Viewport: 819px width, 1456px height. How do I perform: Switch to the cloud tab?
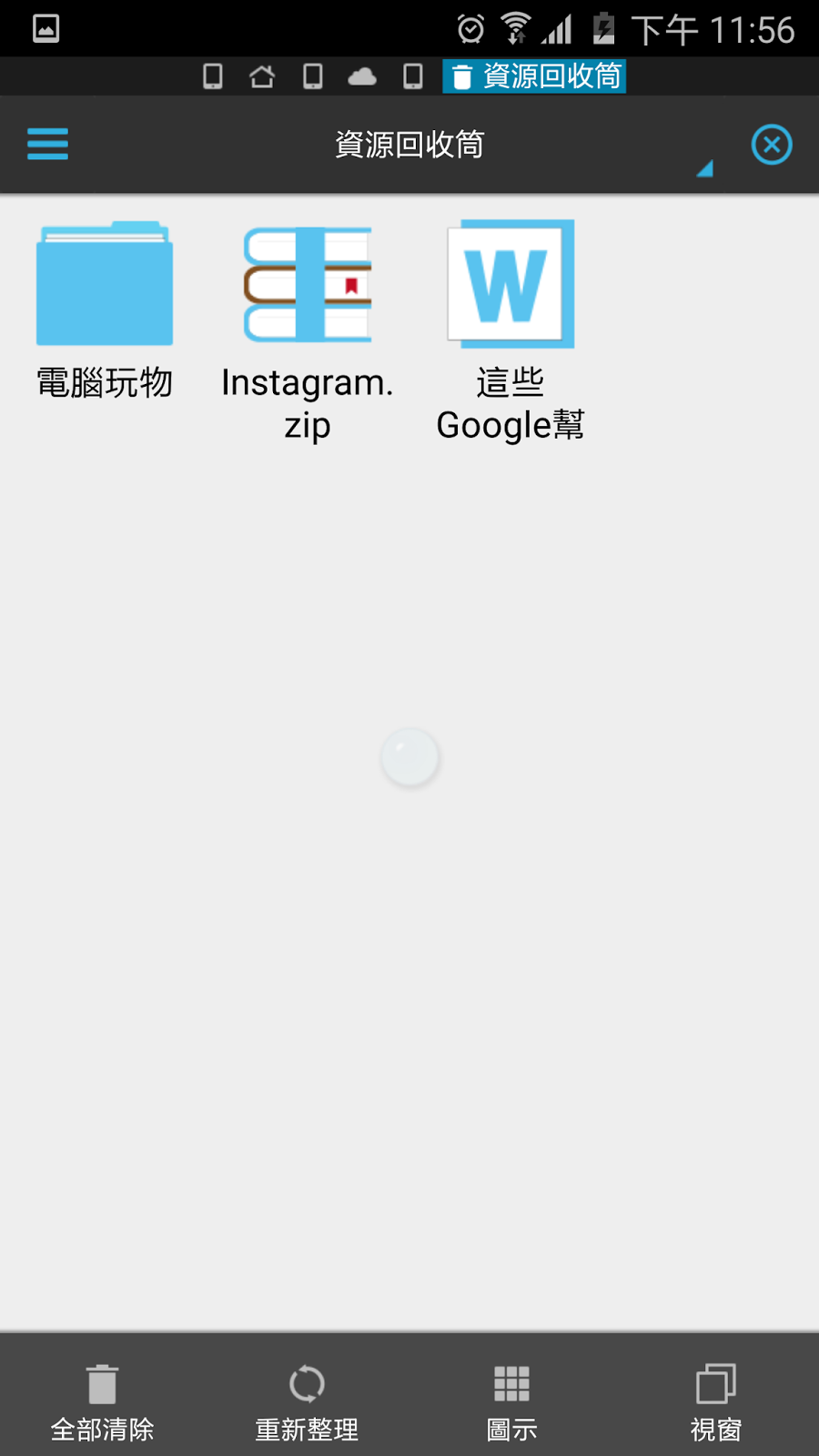click(362, 76)
